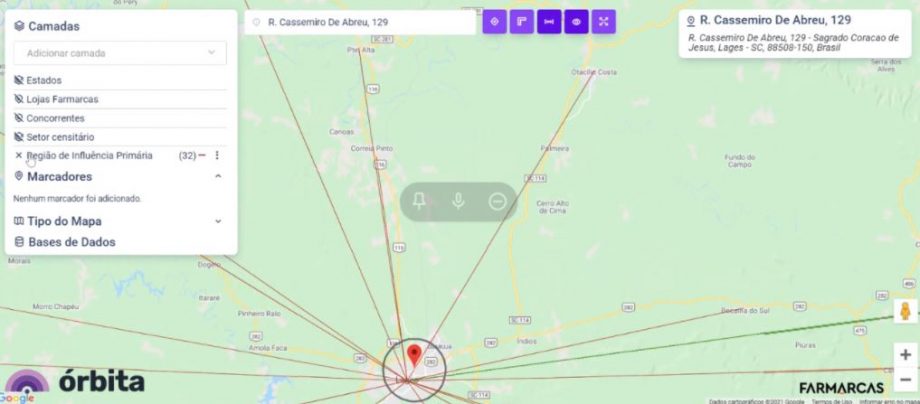Select the distance measure tool

click(x=548, y=22)
